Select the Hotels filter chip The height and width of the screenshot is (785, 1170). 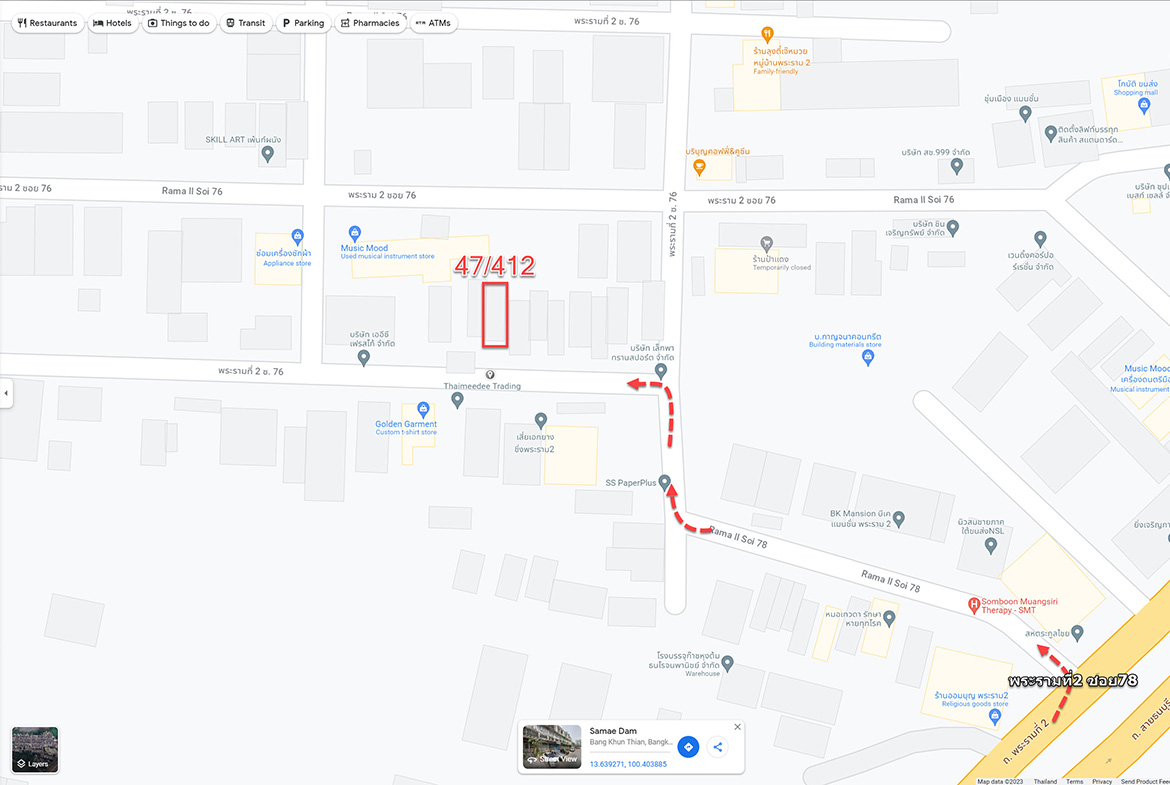(112, 23)
